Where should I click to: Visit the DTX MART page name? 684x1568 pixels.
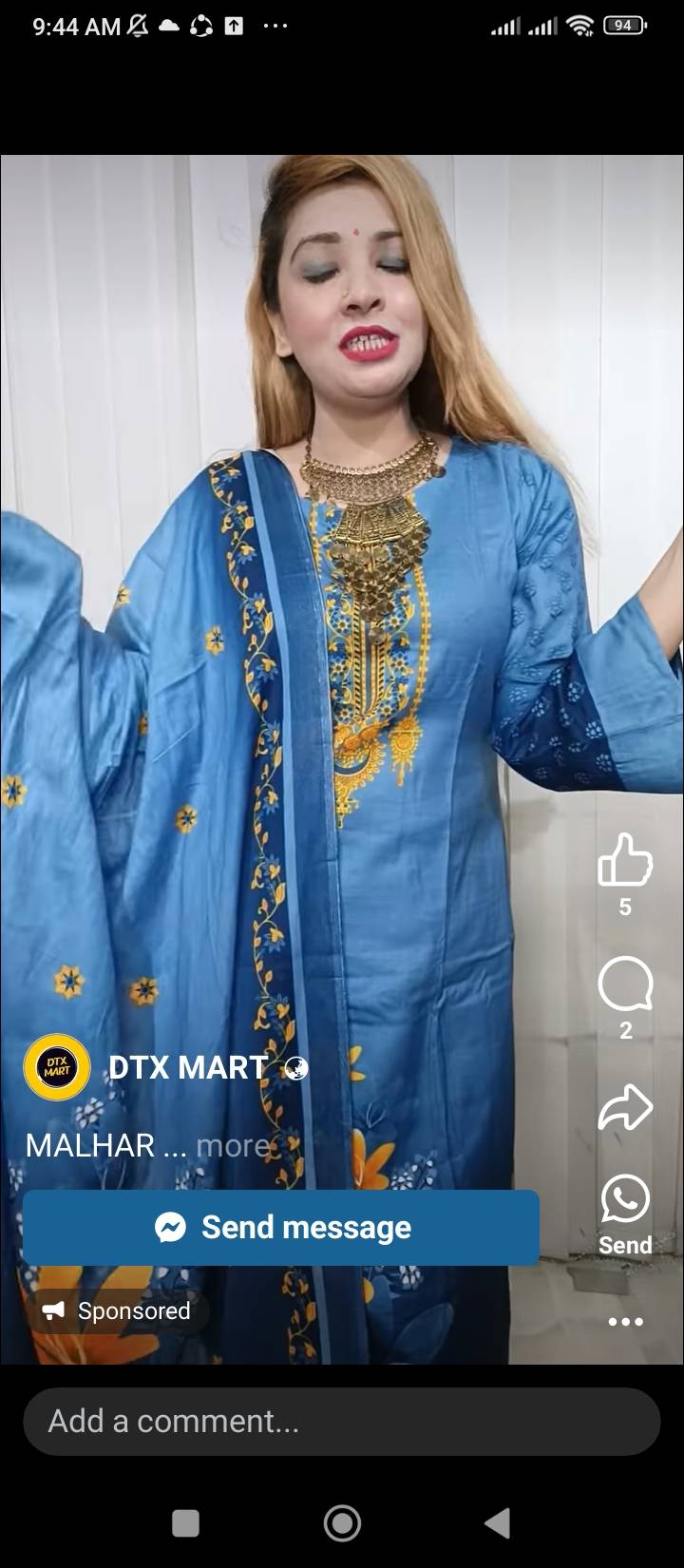pos(188,1067)
